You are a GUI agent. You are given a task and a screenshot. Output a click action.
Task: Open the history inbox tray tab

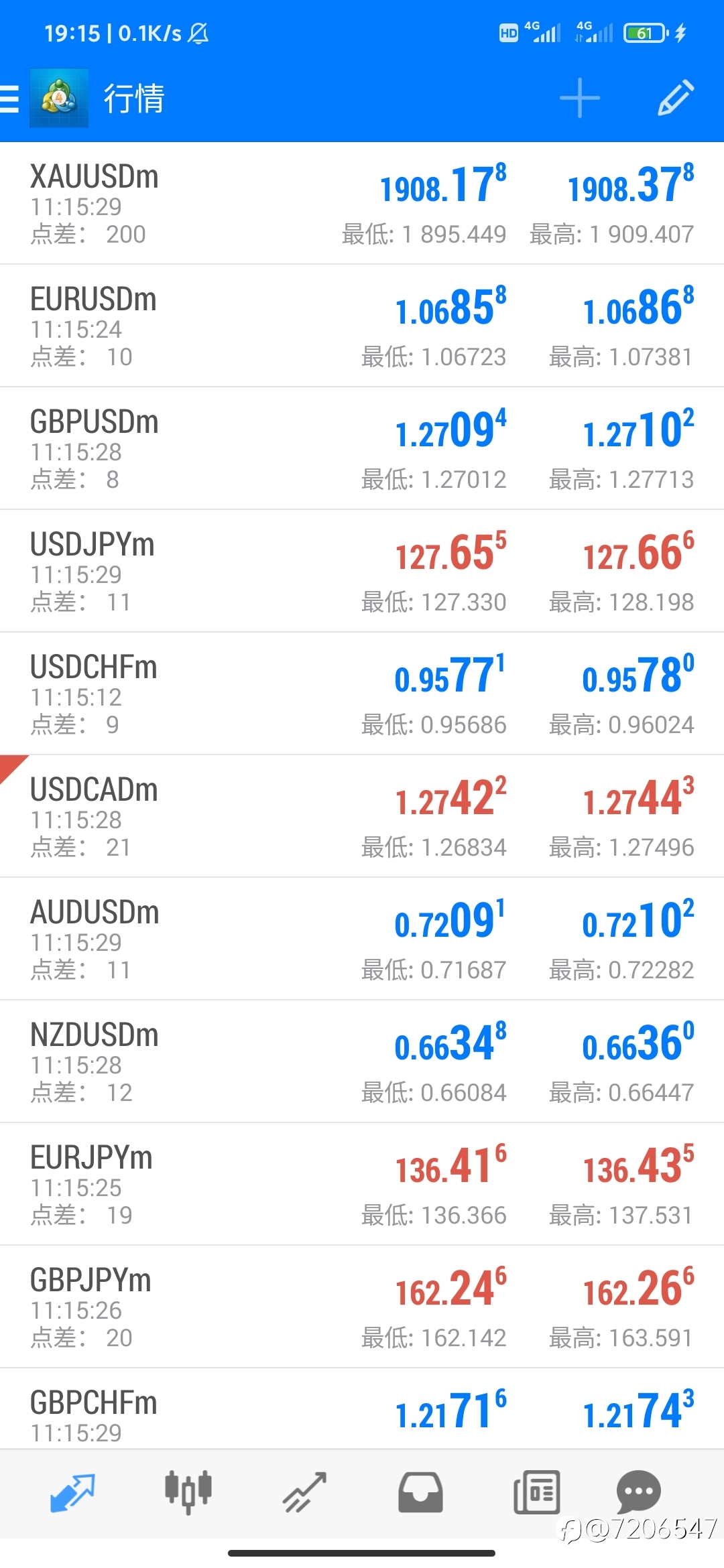(420, 1493)
